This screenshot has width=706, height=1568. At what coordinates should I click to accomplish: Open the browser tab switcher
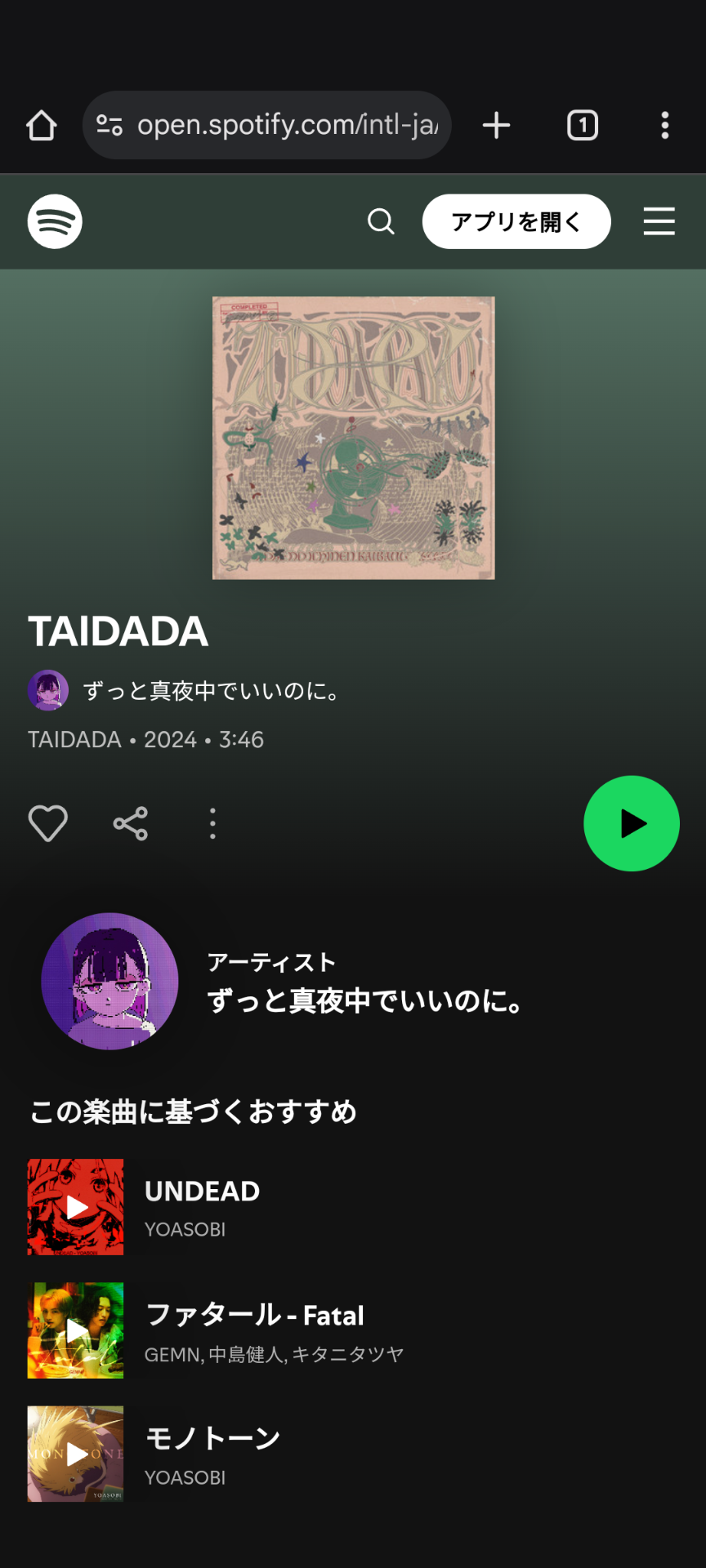pos(583,125)
